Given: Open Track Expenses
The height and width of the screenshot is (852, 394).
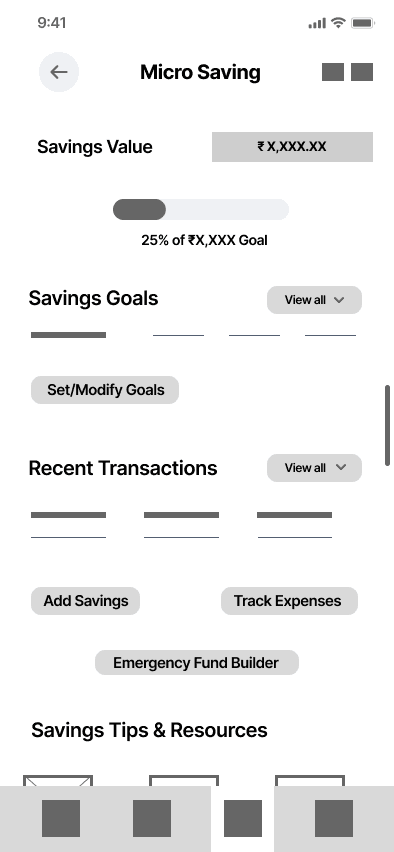Looking at the screenshot, I should (289, 601).
